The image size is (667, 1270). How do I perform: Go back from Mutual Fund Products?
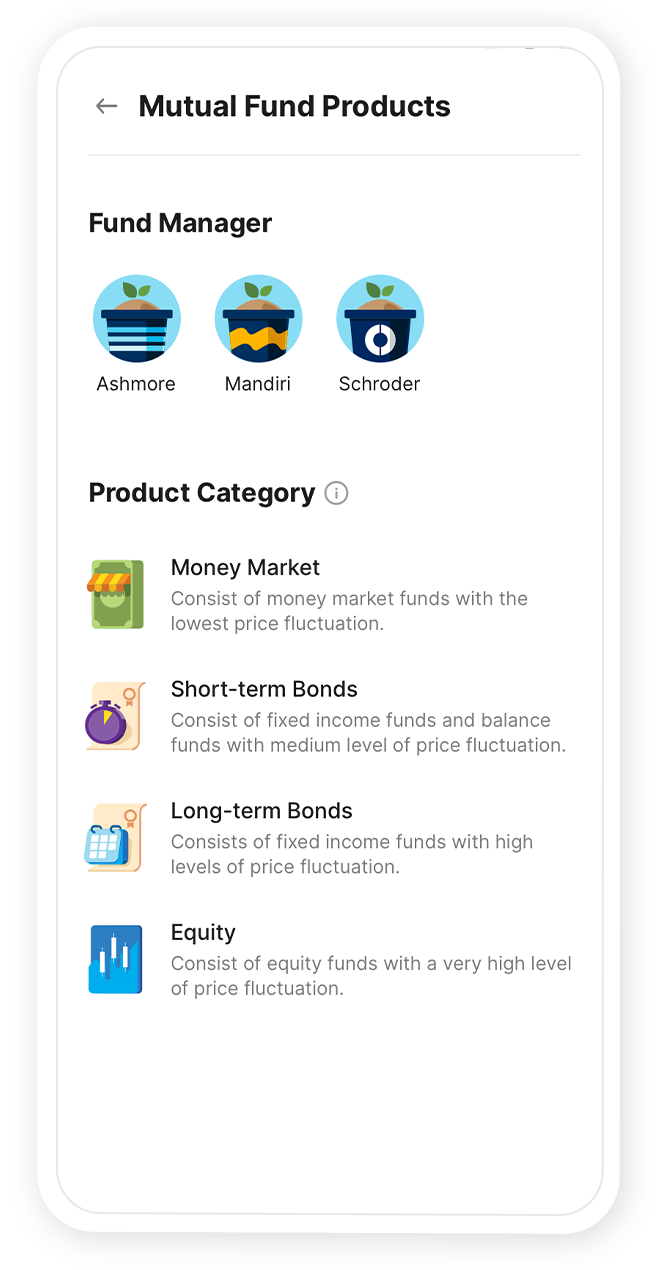click(x=106, y=106)
